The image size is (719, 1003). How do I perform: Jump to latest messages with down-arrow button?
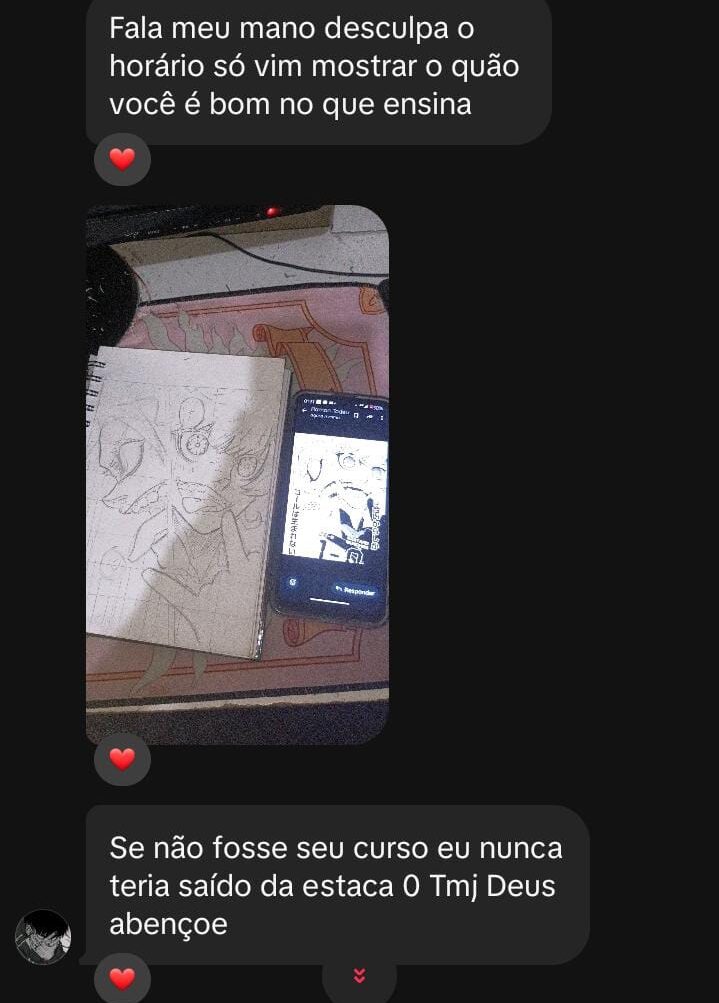click(x=359, y=977)
